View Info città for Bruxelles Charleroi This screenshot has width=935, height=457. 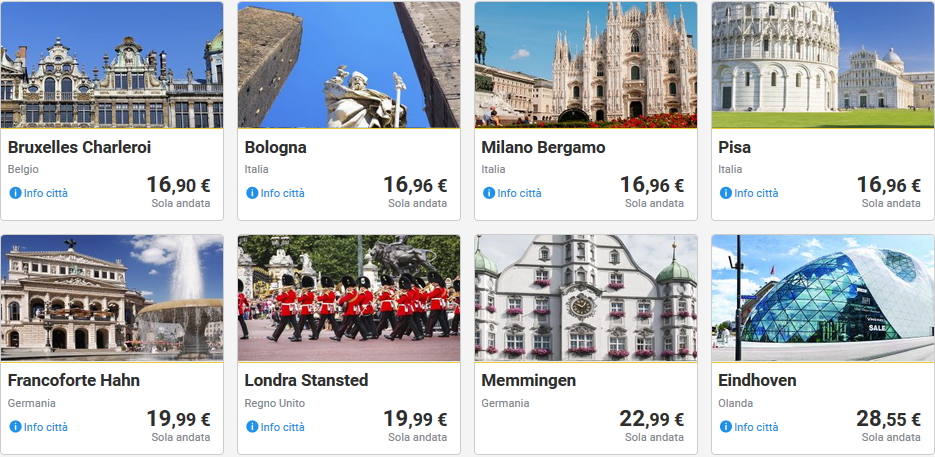tap(40, 193)
